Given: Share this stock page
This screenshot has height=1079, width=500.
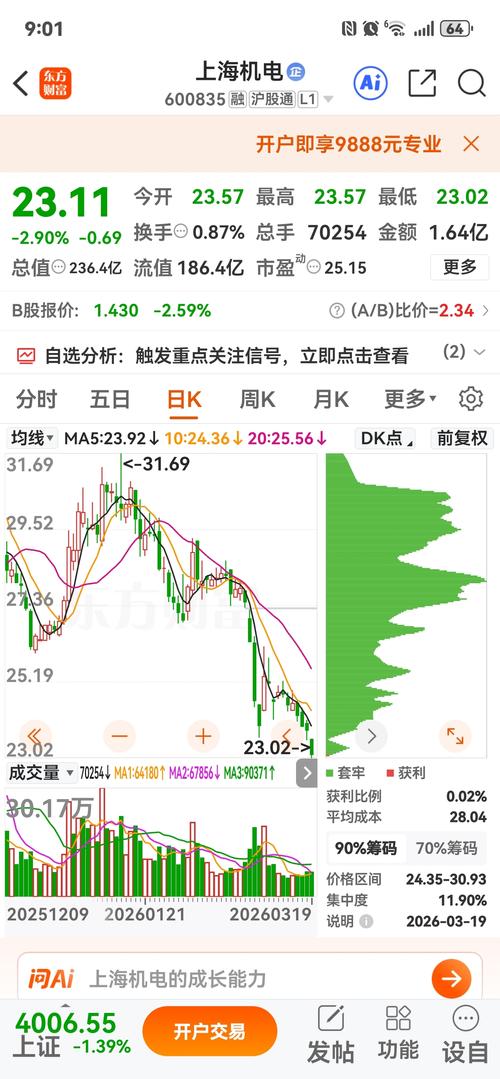Looking at the screenshot, I should [x=422, y=83].
